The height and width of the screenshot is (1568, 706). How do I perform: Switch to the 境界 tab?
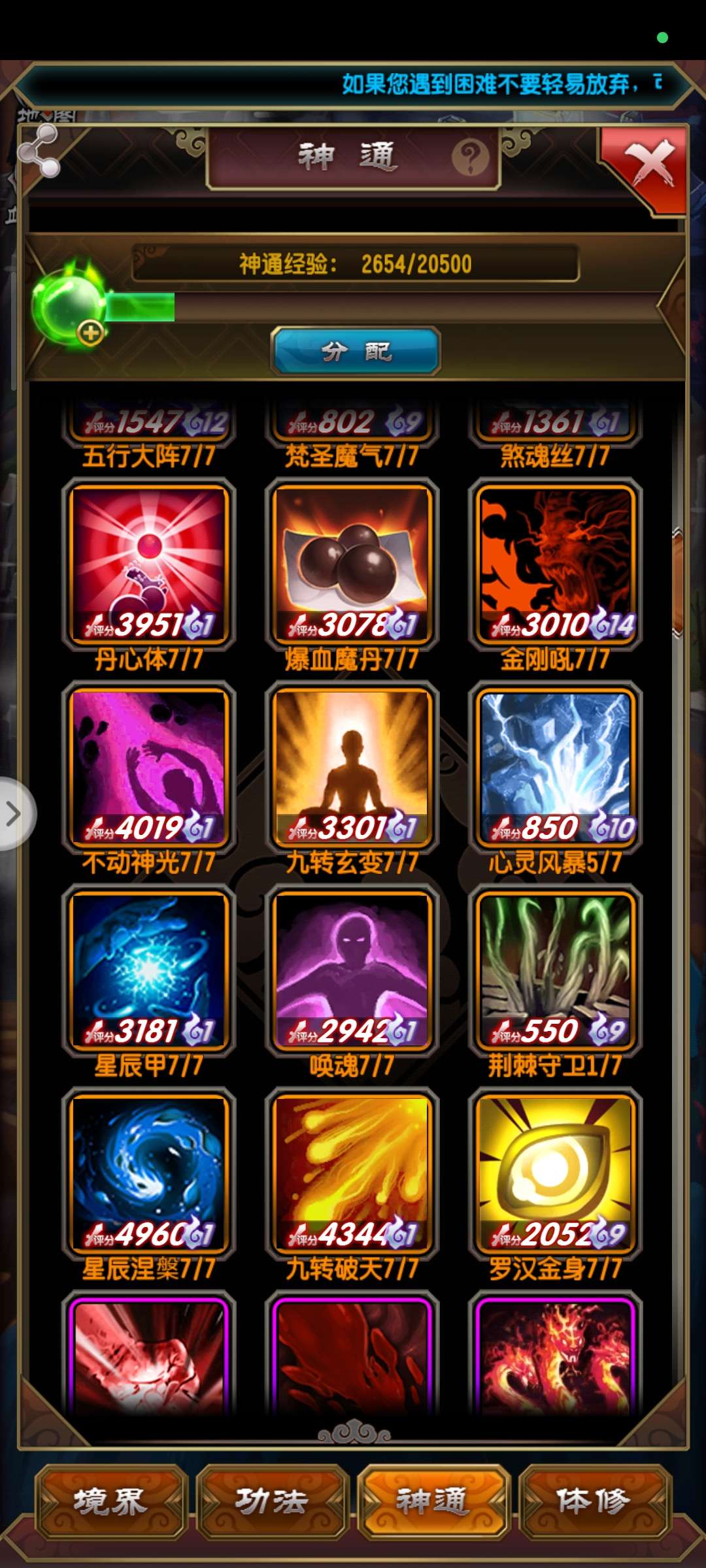coord(111,1501)
